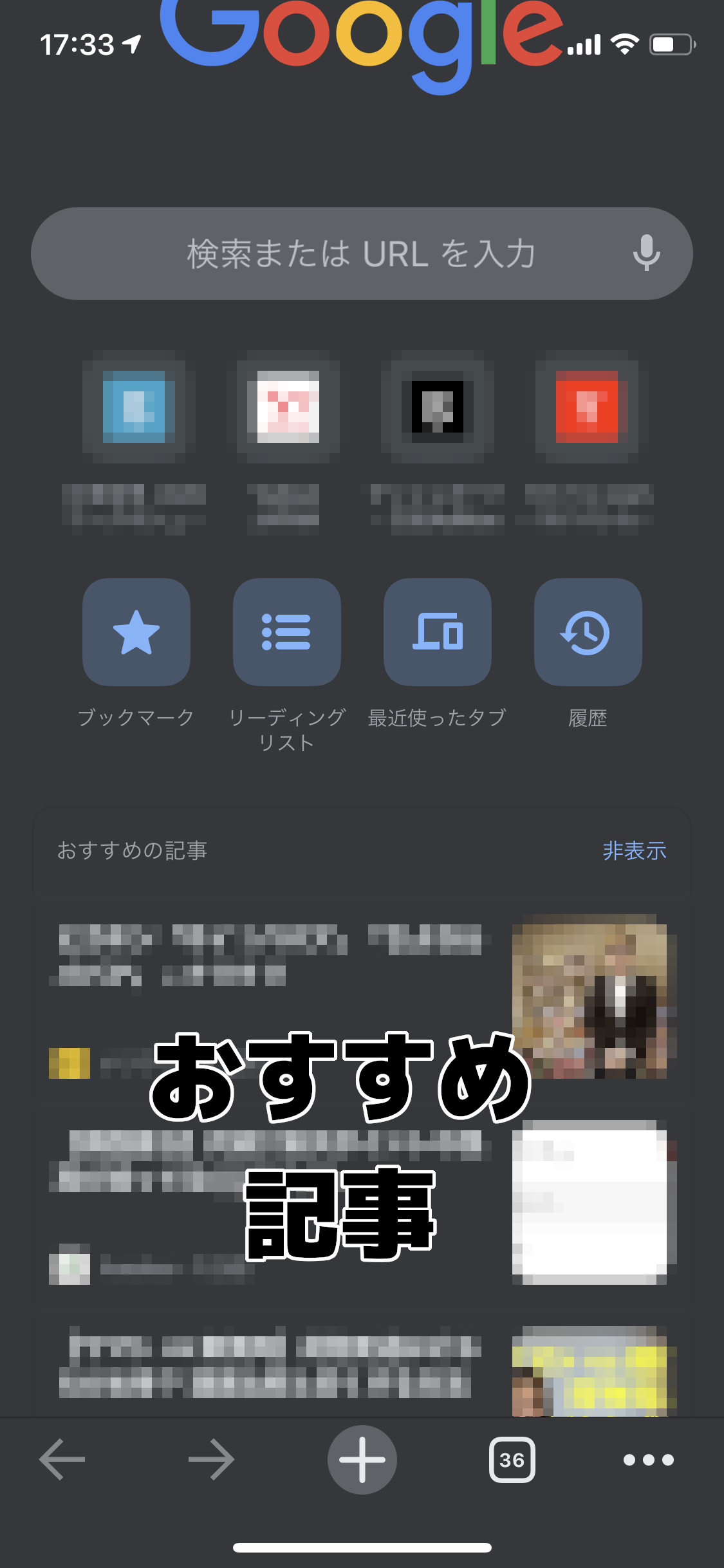
Task: Open the tab switcher showing 36 tabs
Action: (x=512, y=1459)
